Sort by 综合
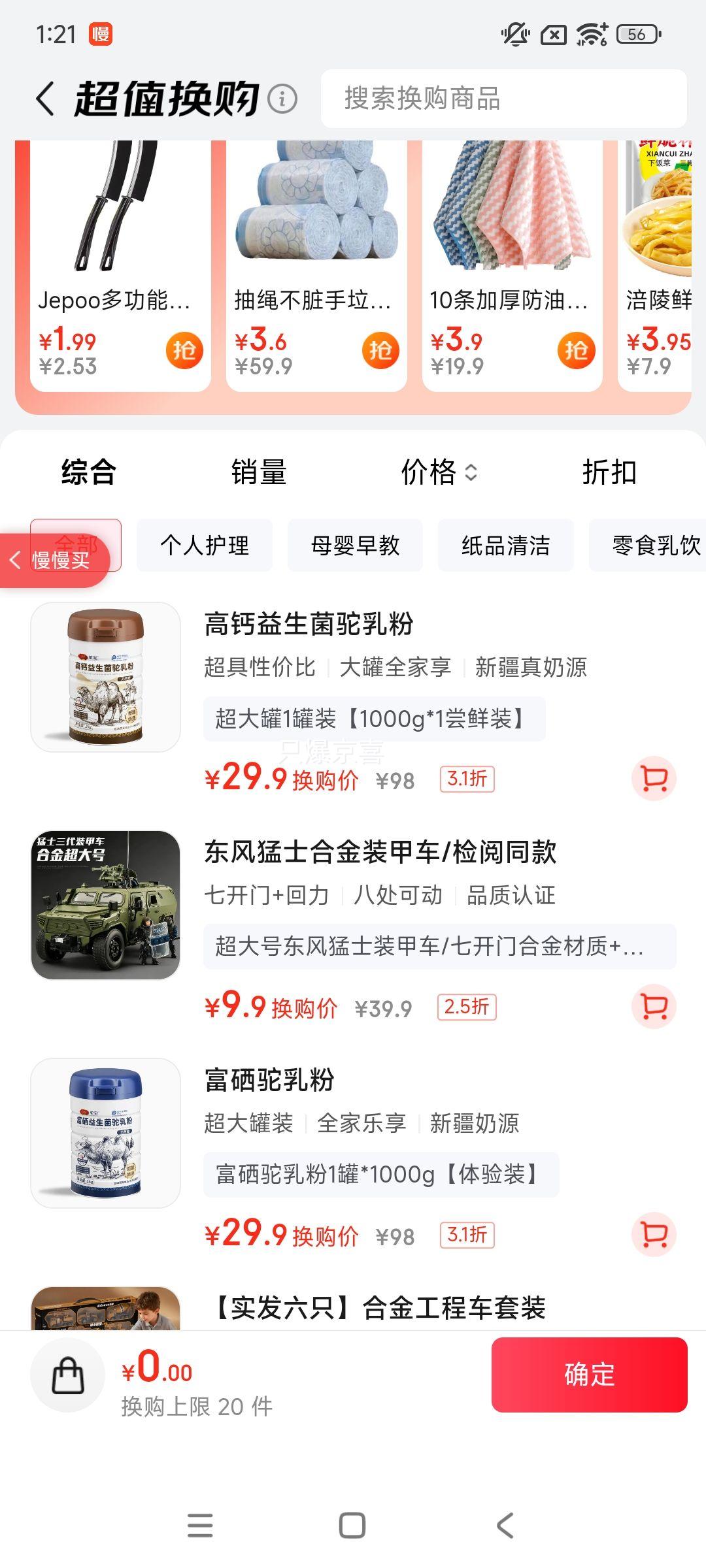This screenshot has width=706, height=1568. pos(89,472)
